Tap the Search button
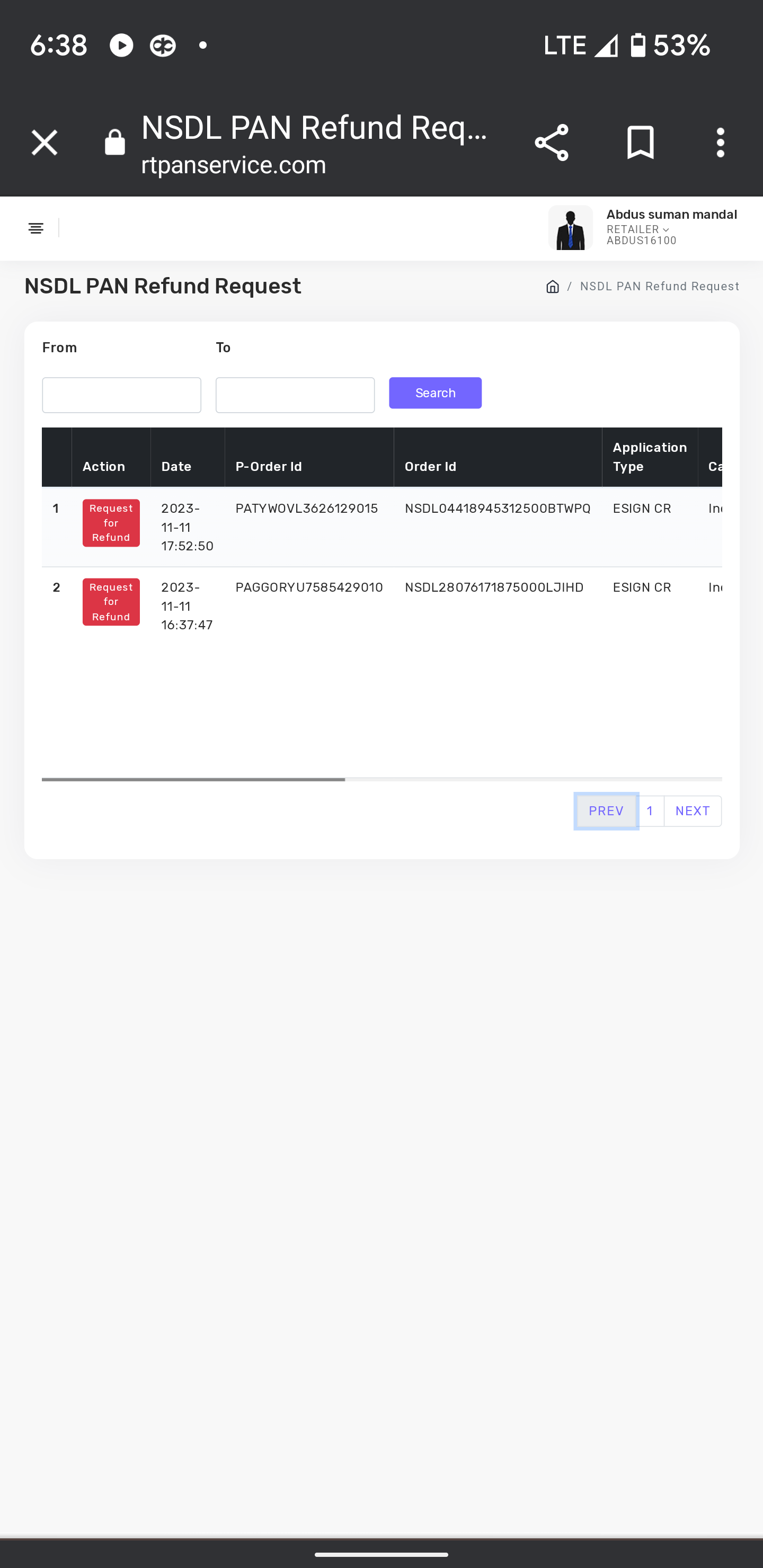 tap(435, 393)
